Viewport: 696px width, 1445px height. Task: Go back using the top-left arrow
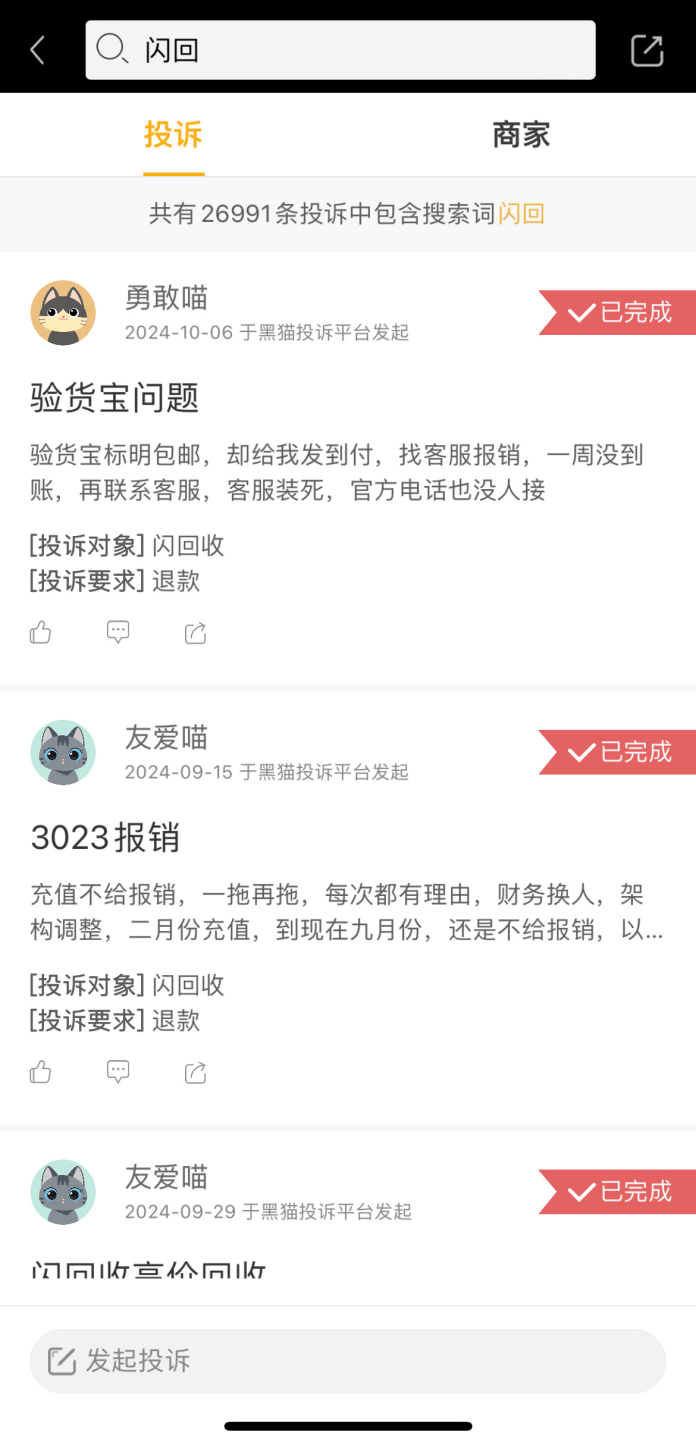click(38, 50)
